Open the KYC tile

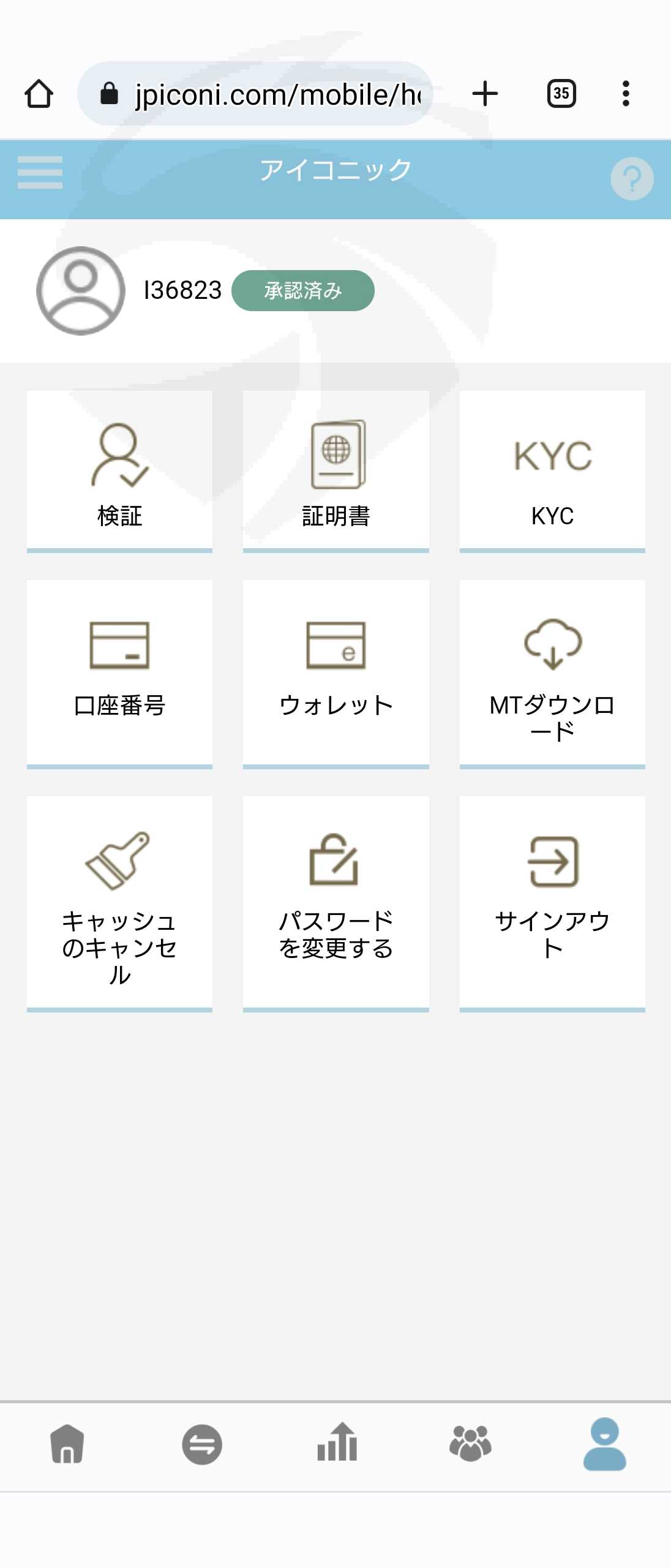pos(552,471)
